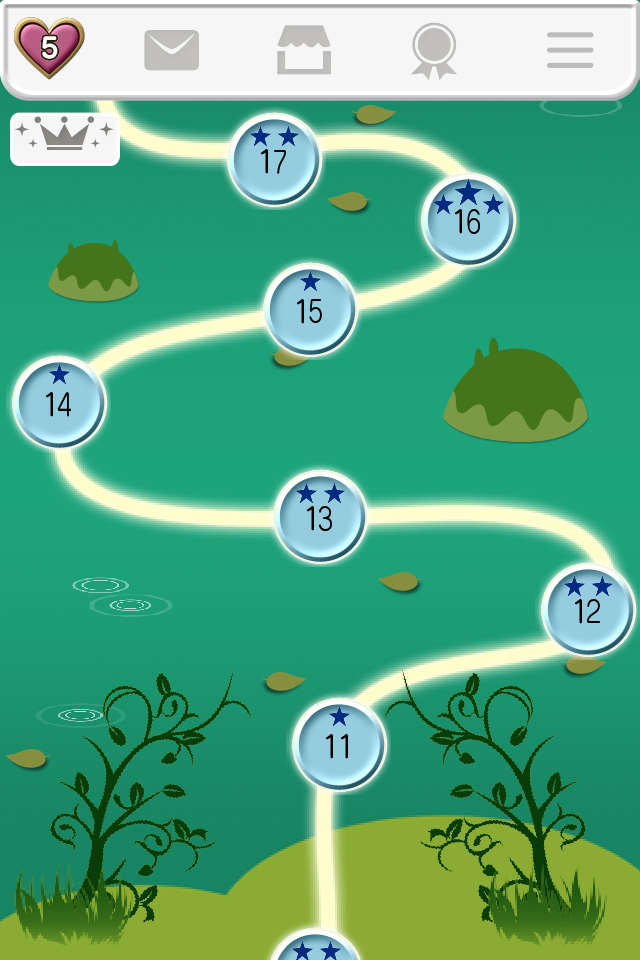Open the mail inbox envelope
Viewport: 640px width, 960px height.
click(172, 50)
